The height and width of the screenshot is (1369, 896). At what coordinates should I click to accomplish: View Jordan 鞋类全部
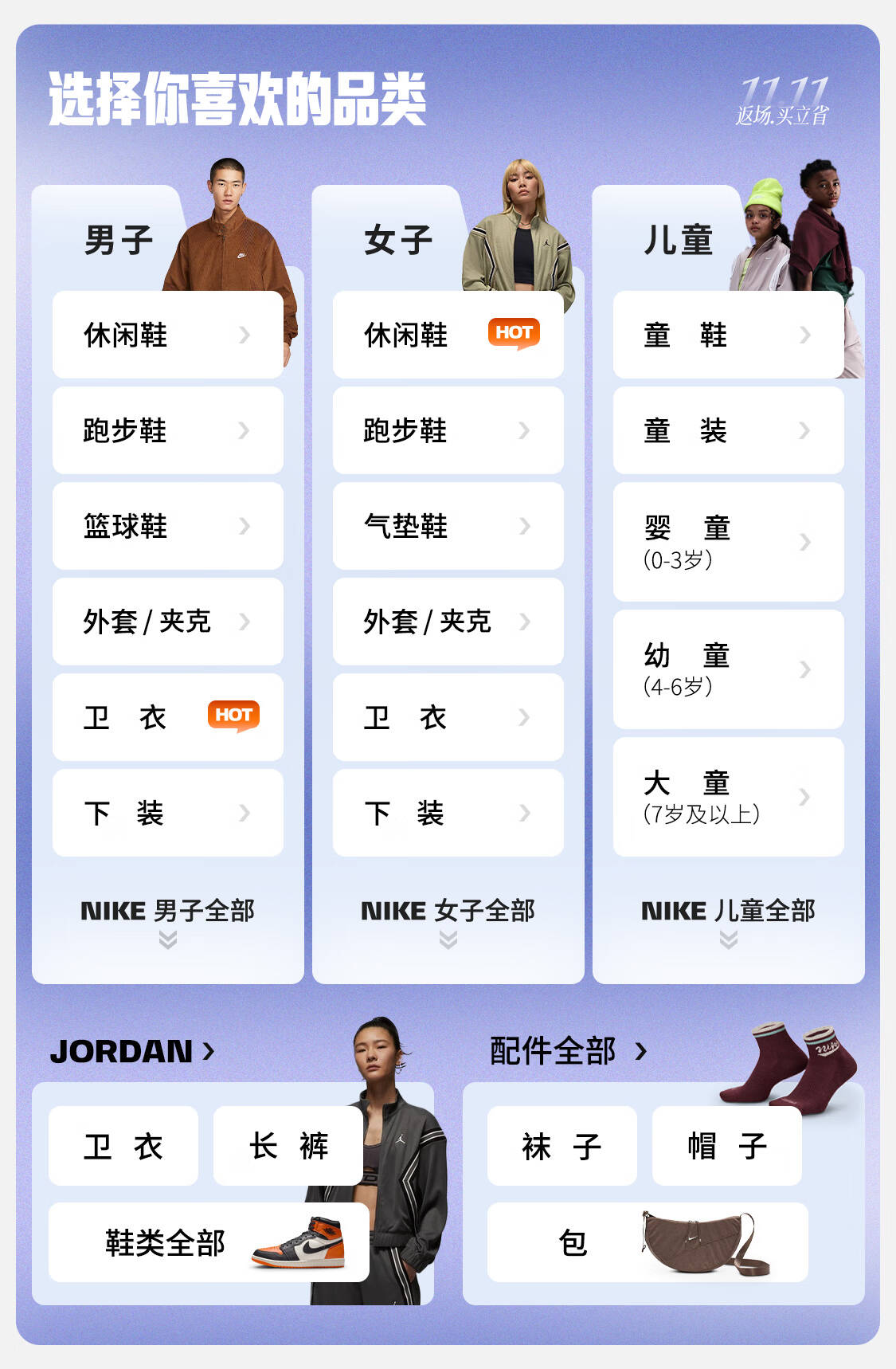tap(209, 1242)
